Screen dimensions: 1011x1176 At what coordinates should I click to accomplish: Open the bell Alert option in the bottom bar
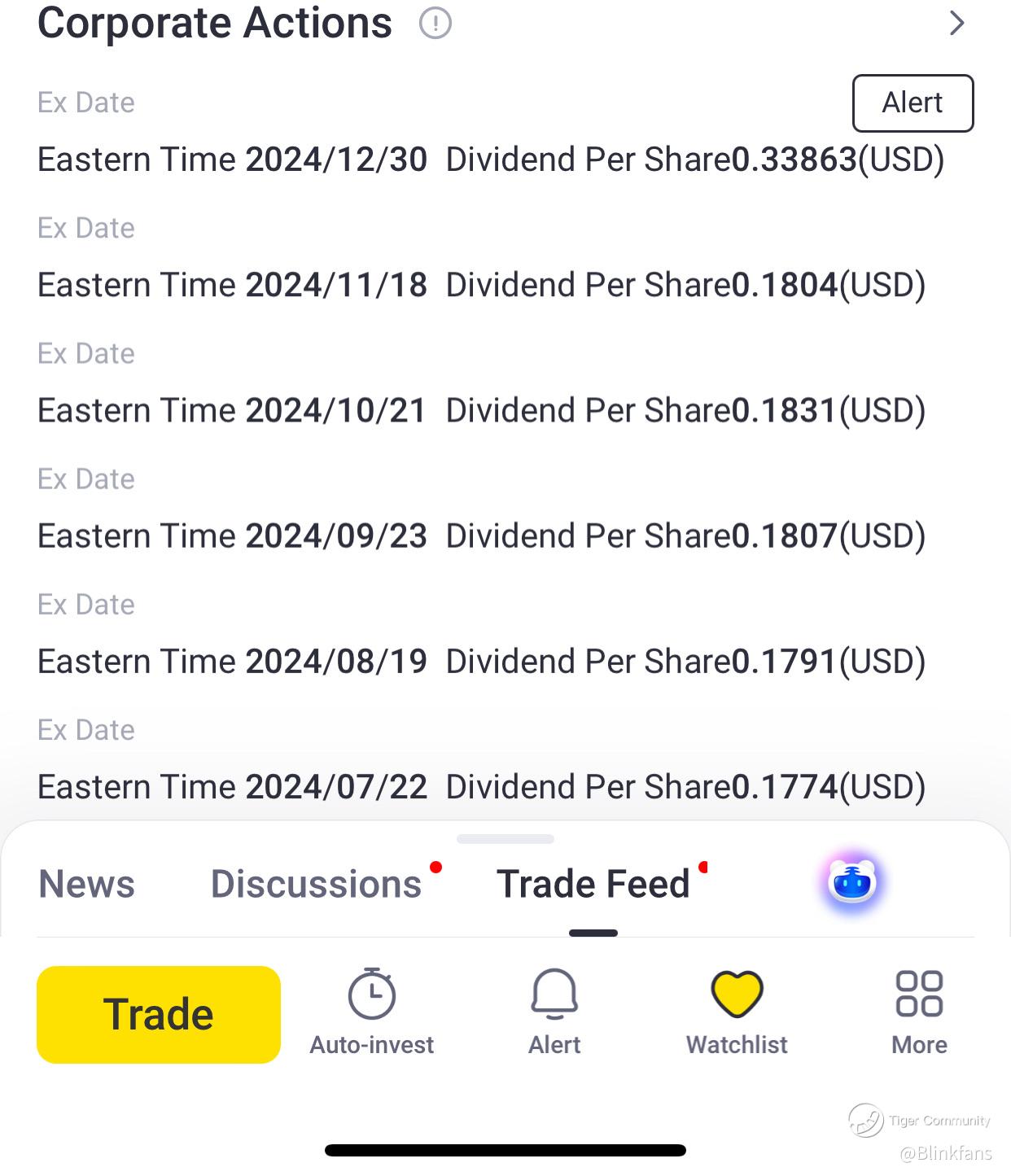tap(554, 1012)
